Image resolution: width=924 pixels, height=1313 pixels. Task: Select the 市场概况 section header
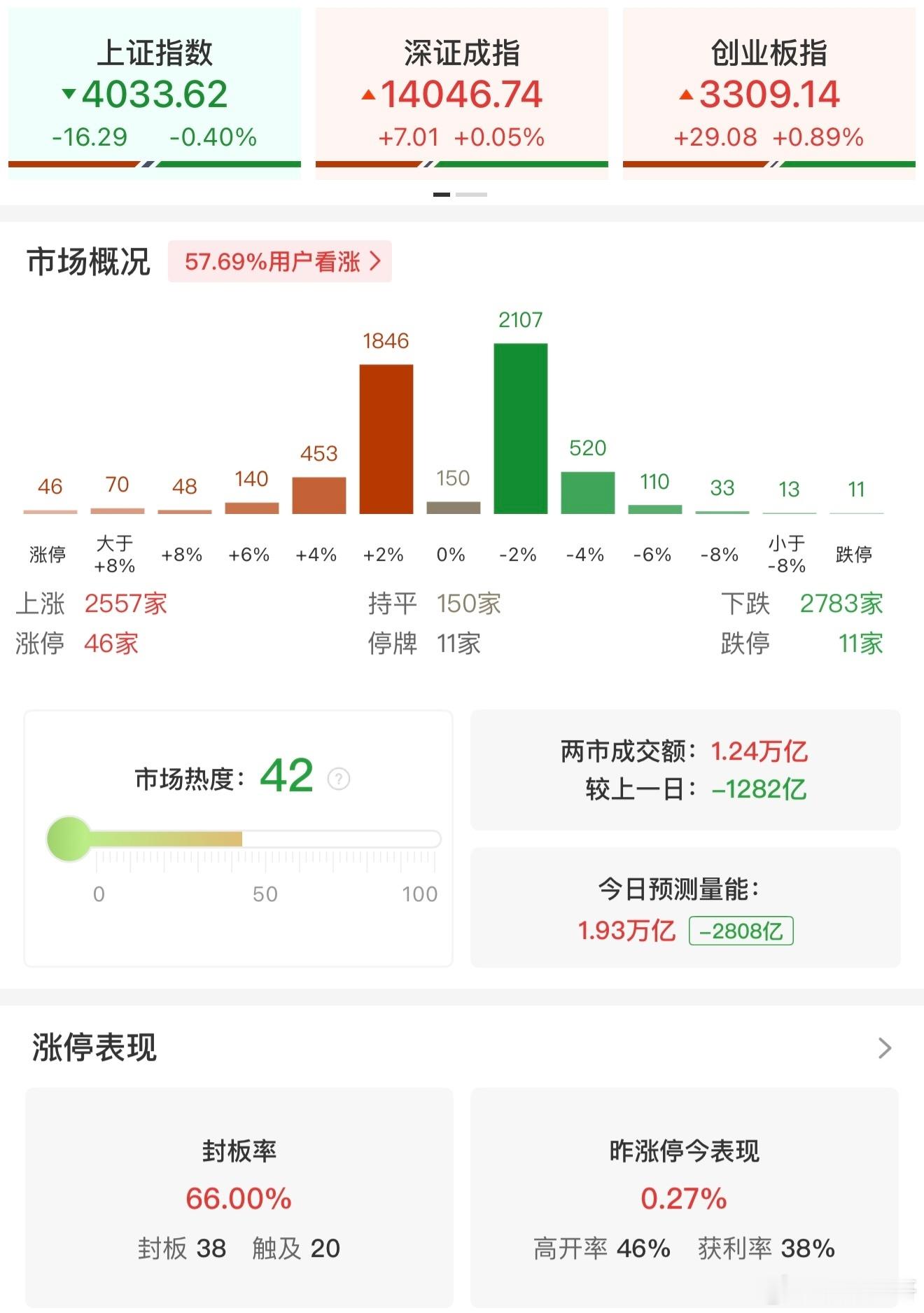point(90,260)
